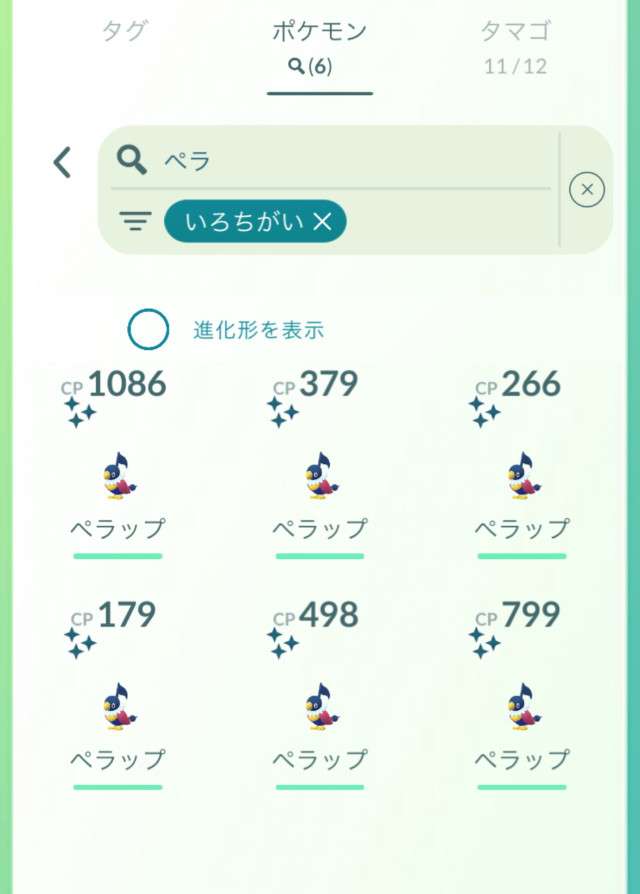This screenshot has height=894, width=640.
Task: Enable 進化形を表示 option
Action: pos(149,329)
